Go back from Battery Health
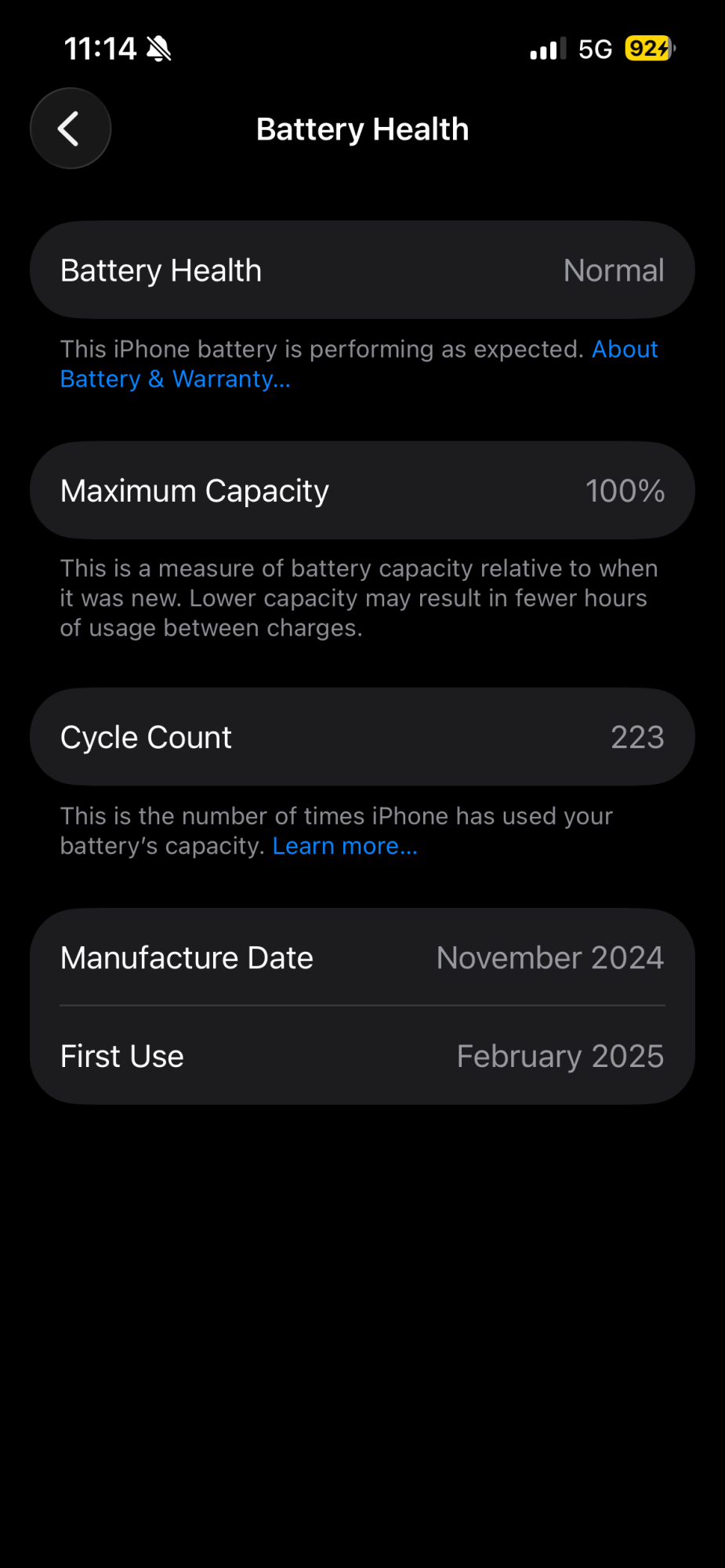725x1568 pixels. (x=71, y=129)
